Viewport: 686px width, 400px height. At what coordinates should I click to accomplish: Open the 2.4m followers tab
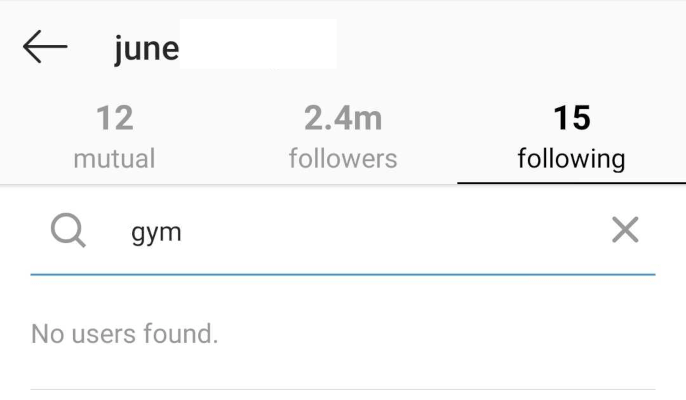(x=342, y=137)
